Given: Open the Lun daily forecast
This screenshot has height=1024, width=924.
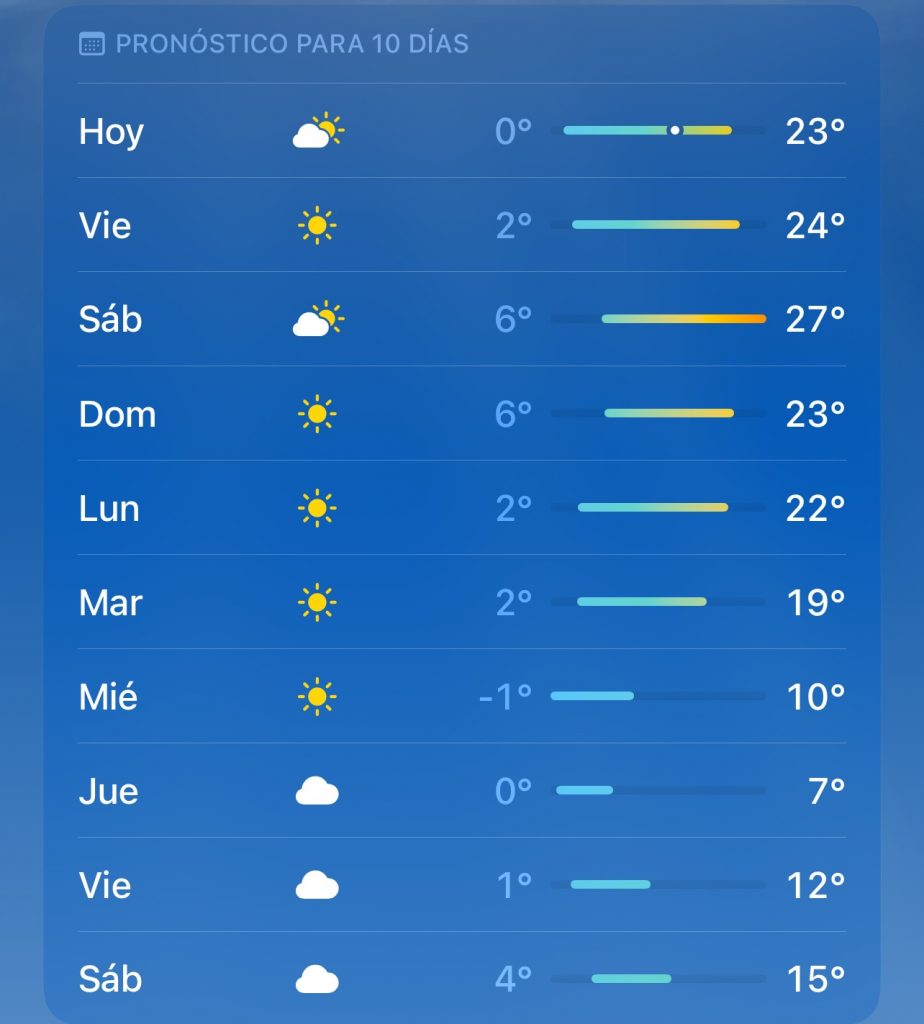Looking at the screenshot, I should [x=462, y=508].
